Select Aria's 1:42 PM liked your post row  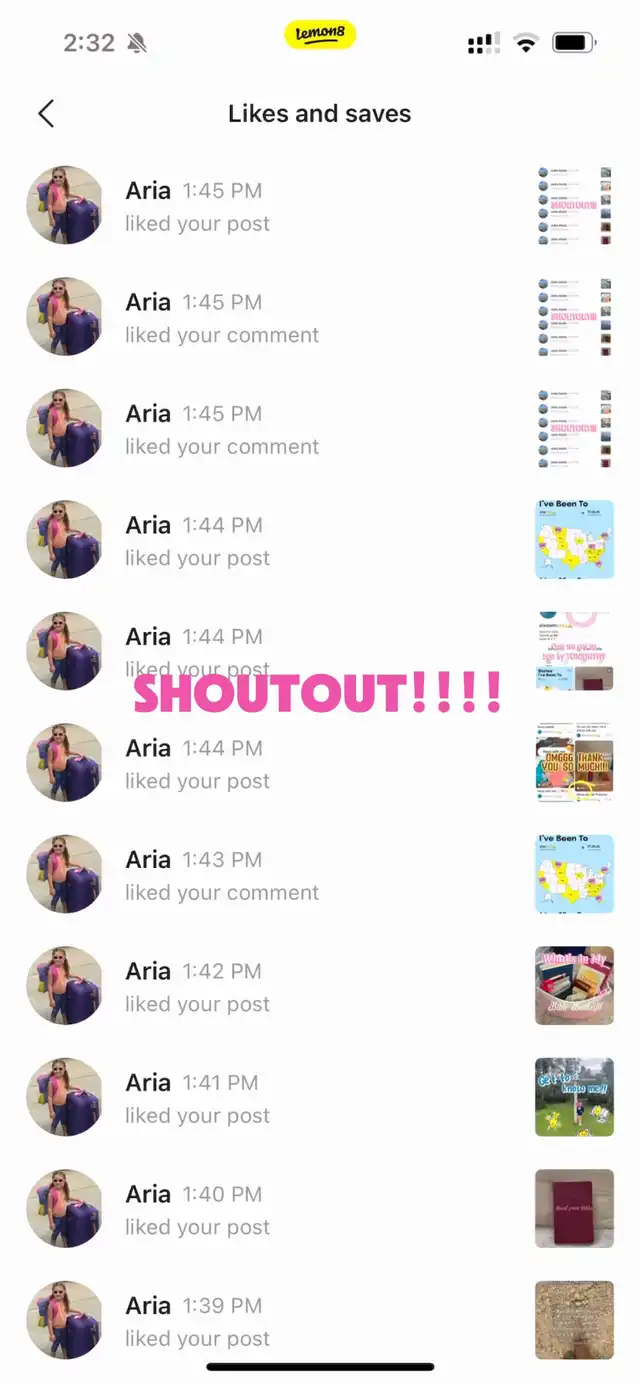(300, 986)
